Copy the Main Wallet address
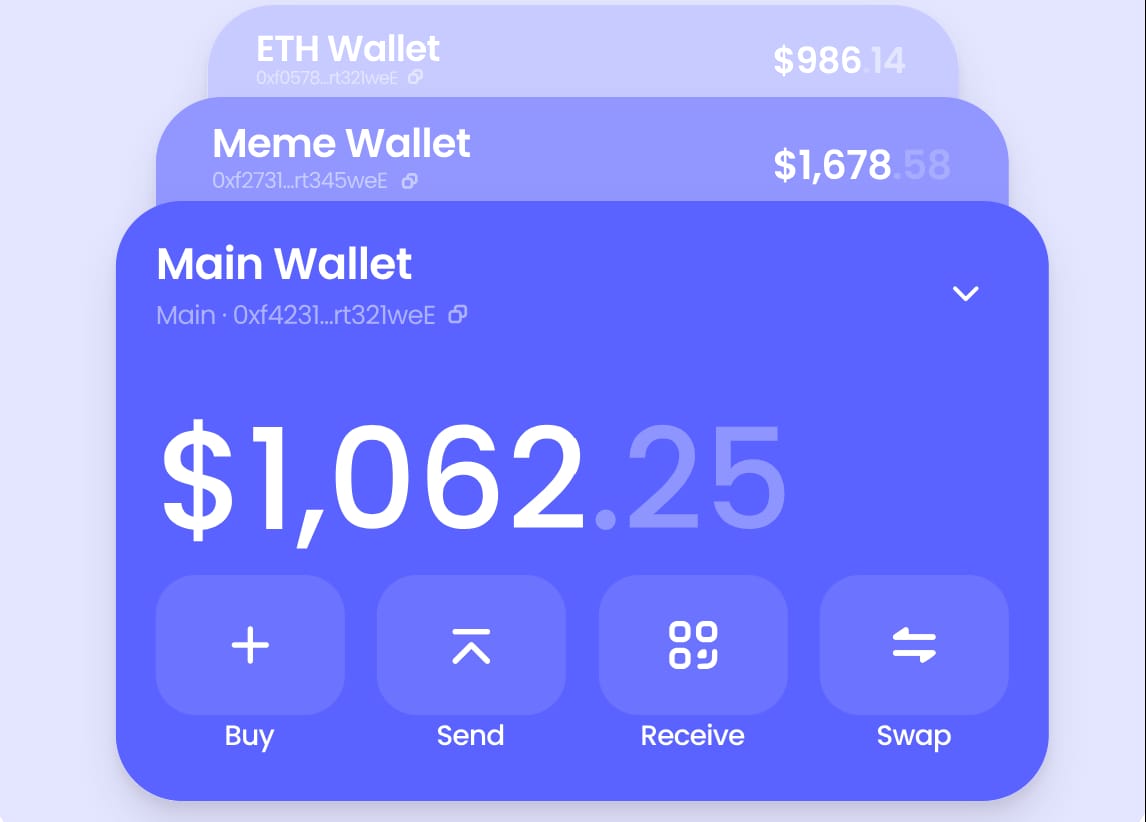This screenshot has width=1146, height=822. click(458, 315)
